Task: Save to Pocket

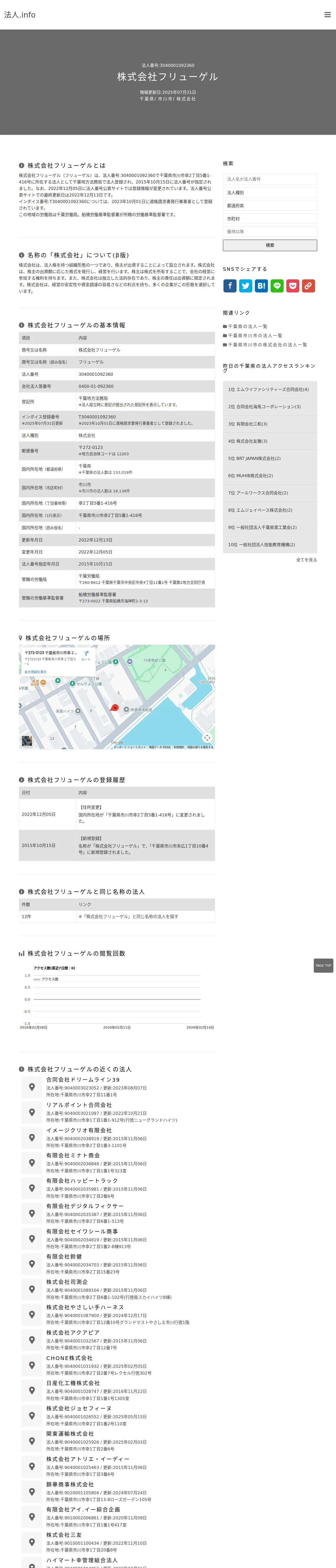Action: click(293, 285)
